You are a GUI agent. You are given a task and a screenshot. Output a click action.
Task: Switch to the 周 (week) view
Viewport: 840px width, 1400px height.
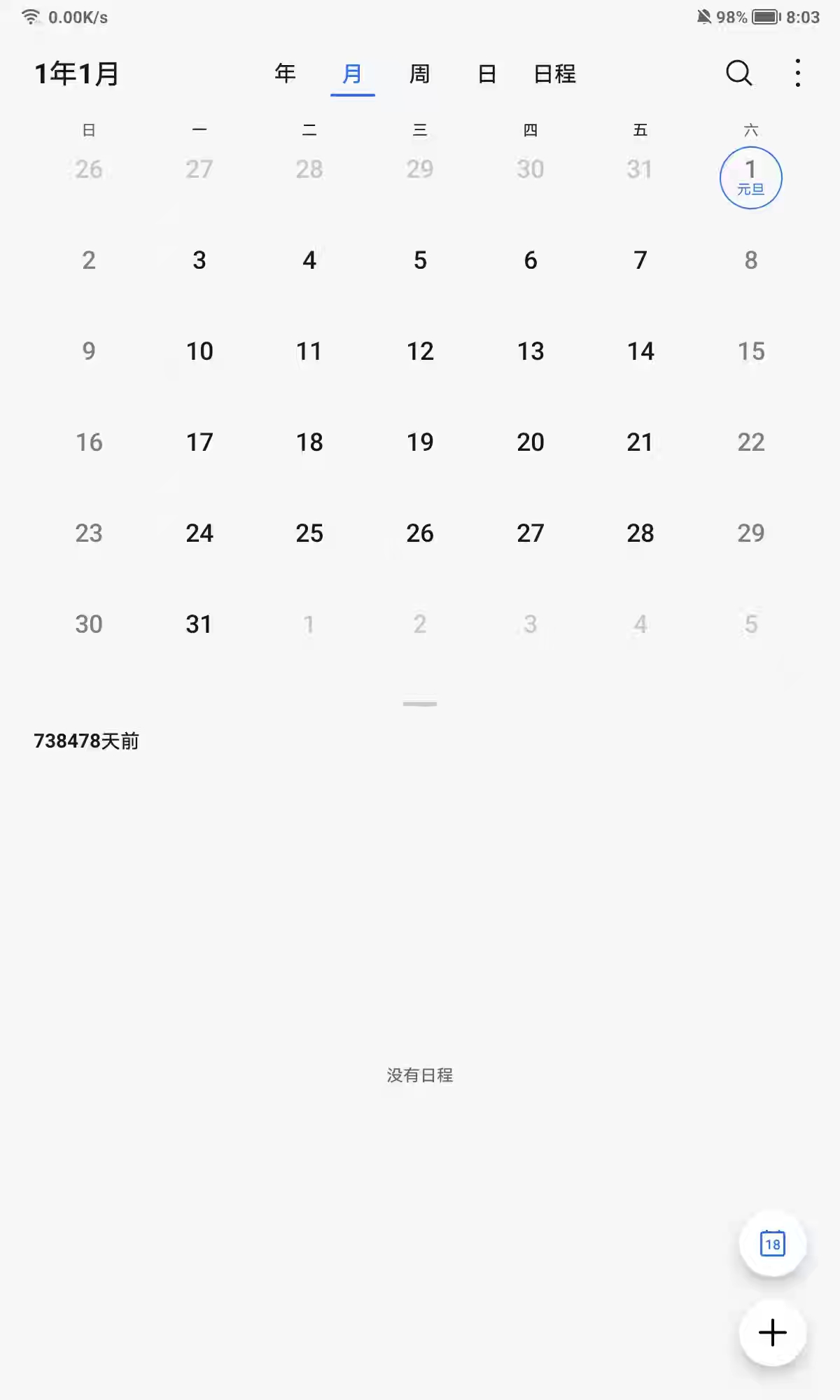(419, 73)
